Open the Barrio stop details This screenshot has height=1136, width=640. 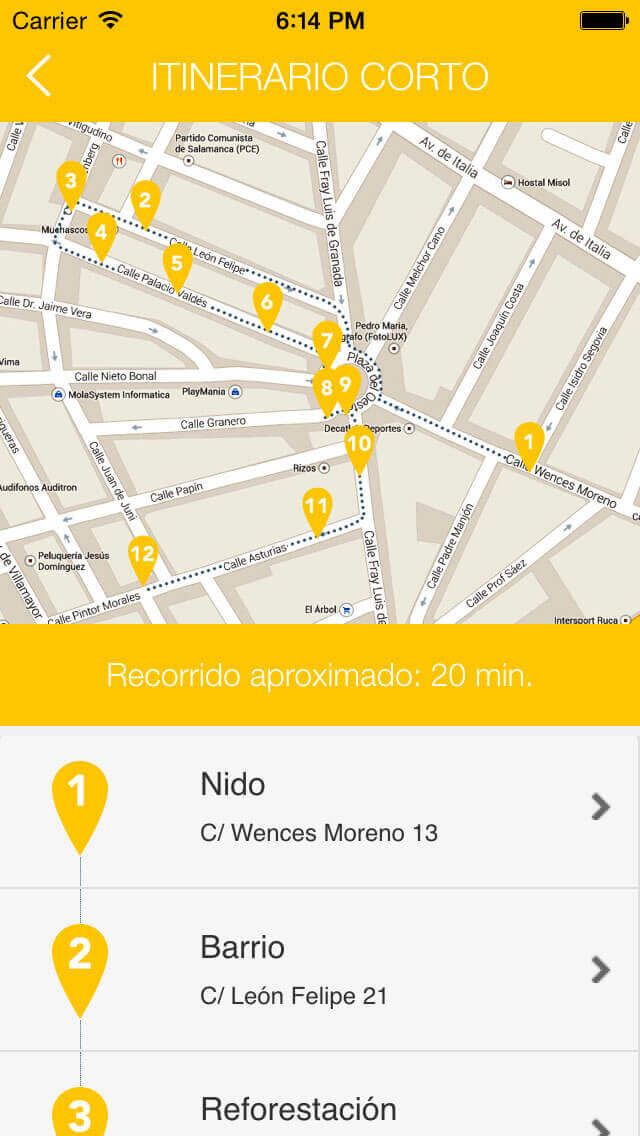[x=320, y=970]
